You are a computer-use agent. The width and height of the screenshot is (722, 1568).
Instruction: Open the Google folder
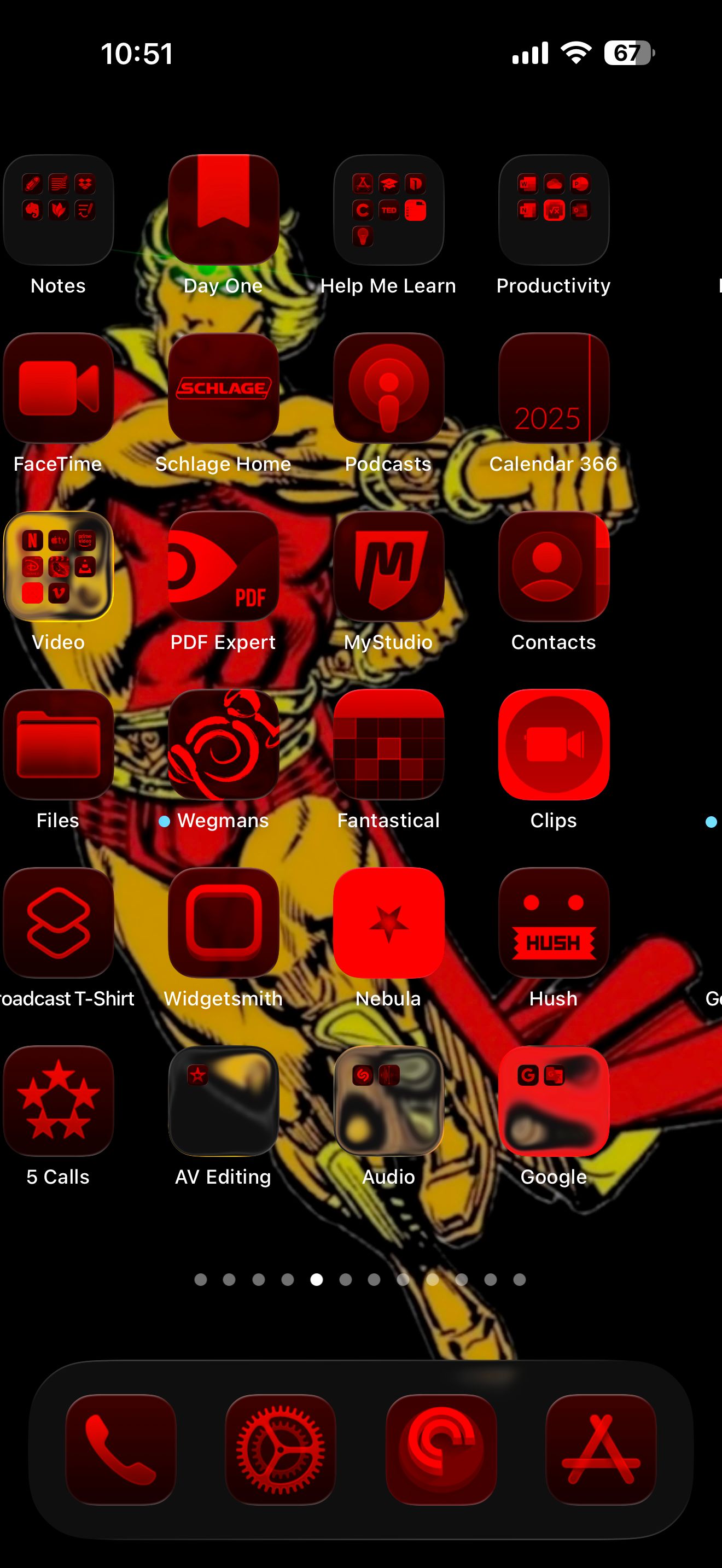click(x=554, y=1101)
